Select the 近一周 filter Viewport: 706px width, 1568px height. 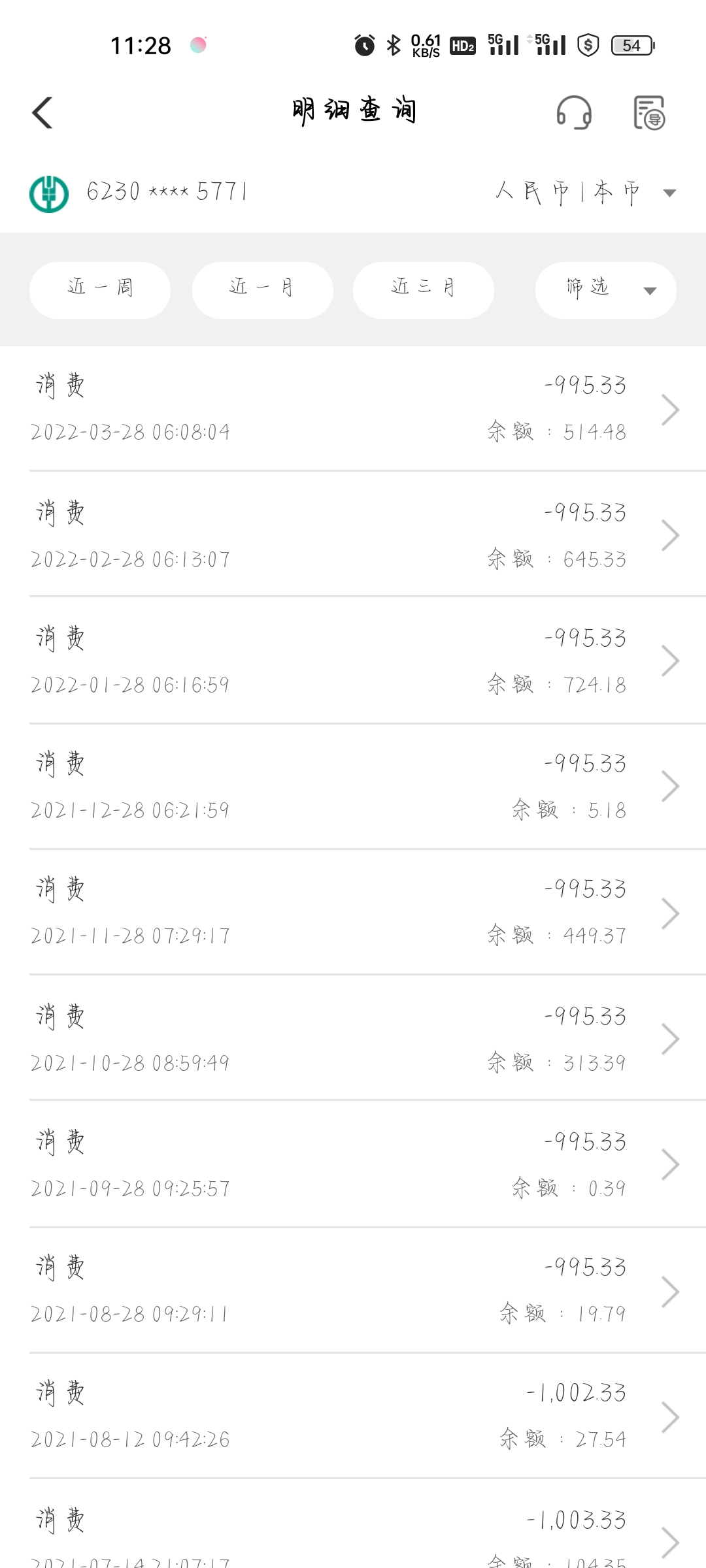click(100, 289)
